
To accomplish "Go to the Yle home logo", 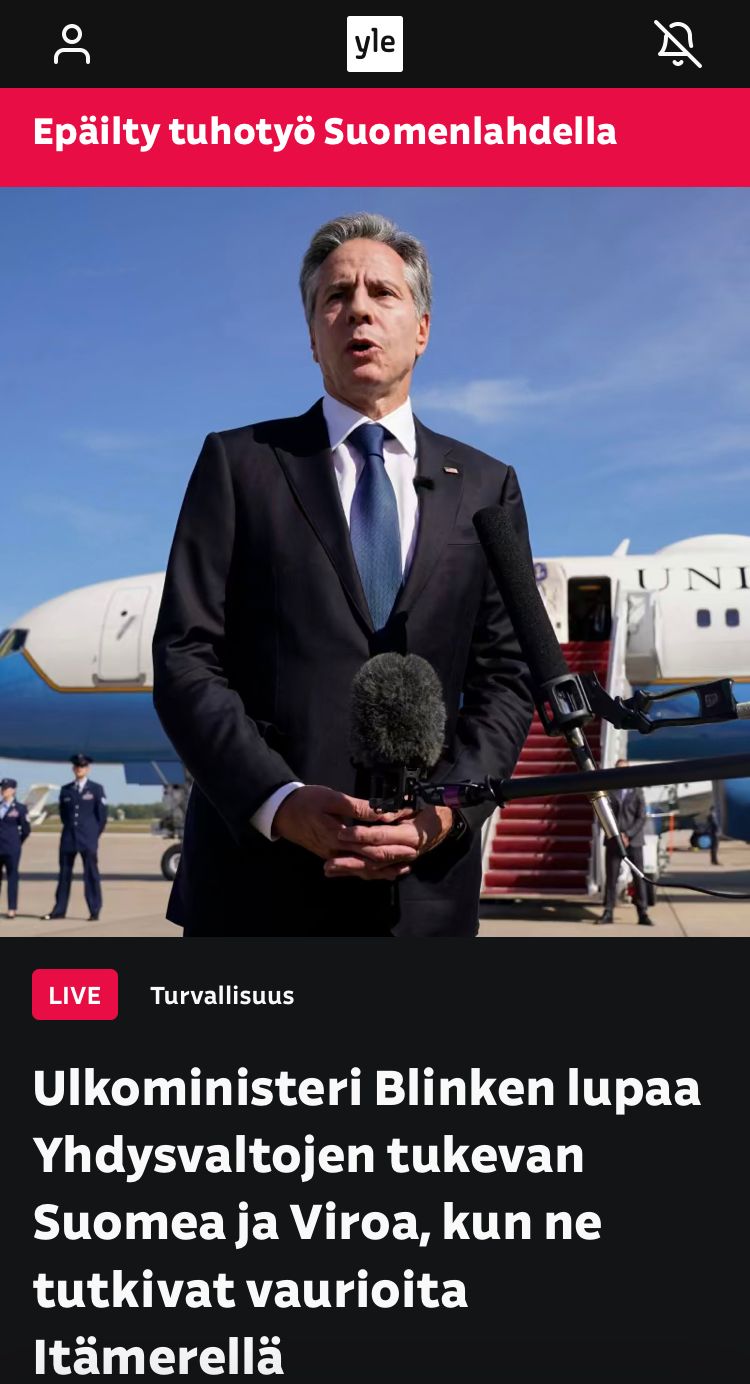I will point(375,44).
